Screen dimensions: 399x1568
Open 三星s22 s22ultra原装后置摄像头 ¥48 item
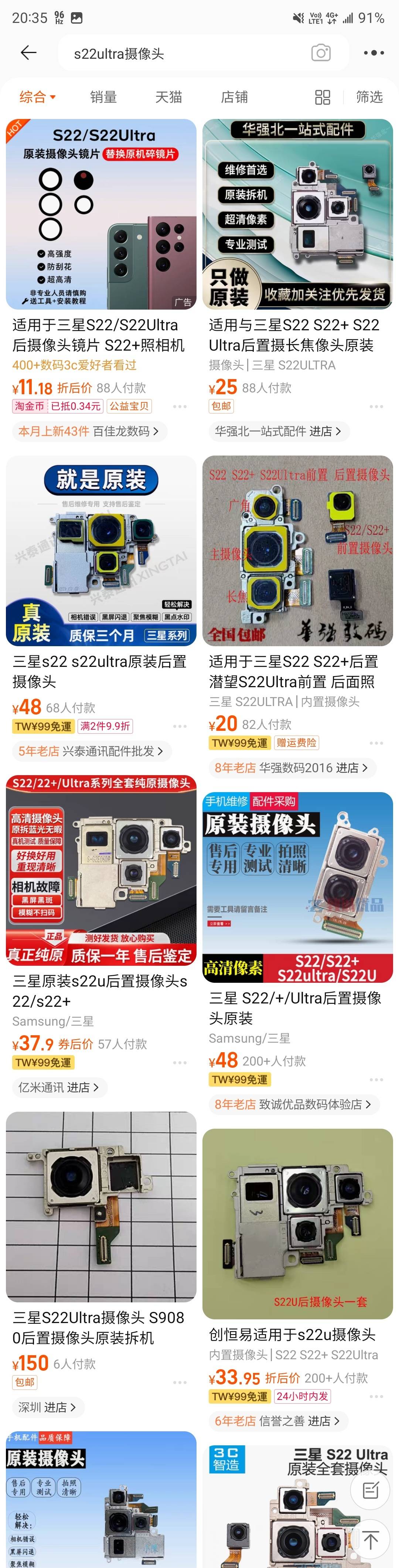pyautogui.click(x=101, y=550)
